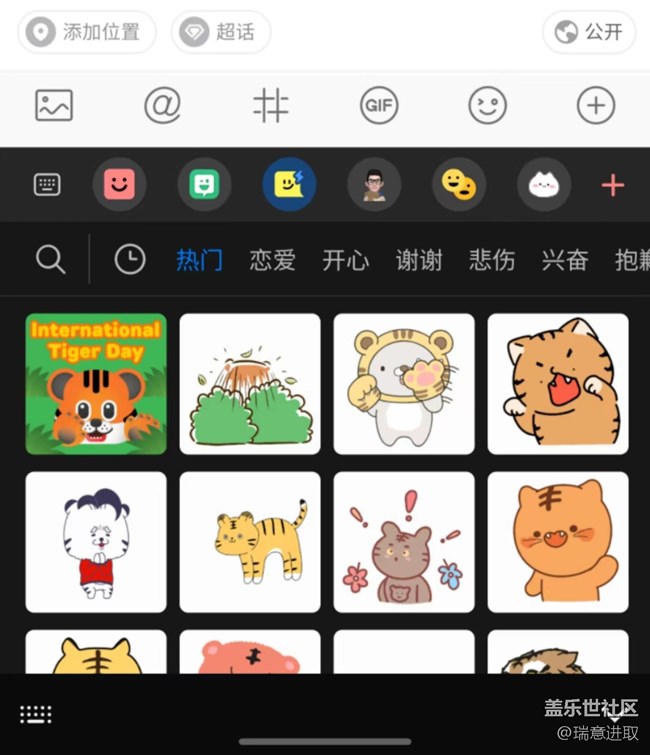The width and height of the screenshot is (650, 755).
Task: Show recently used stickers clock
Action: click(130, 260)
